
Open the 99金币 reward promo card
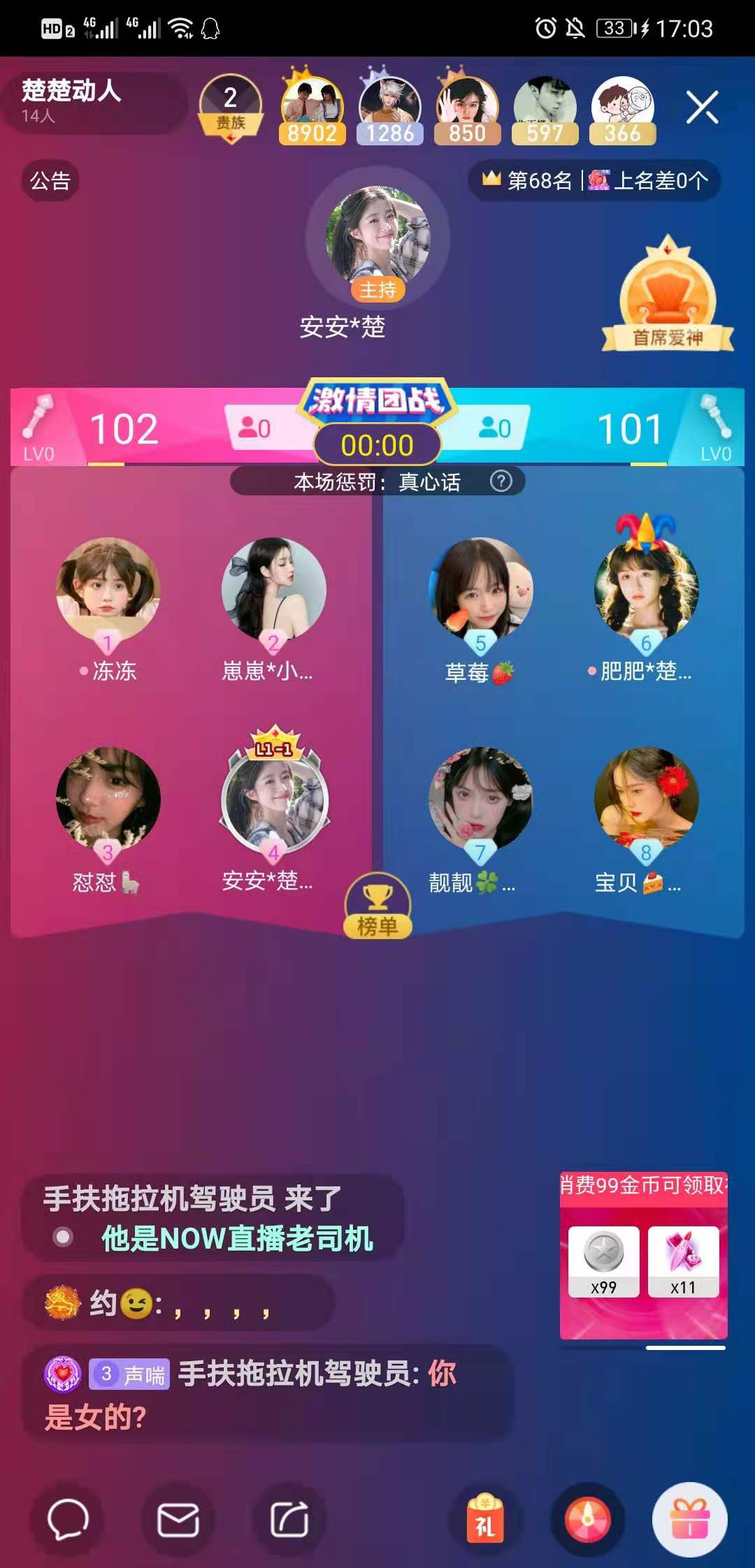(643, 1256)
